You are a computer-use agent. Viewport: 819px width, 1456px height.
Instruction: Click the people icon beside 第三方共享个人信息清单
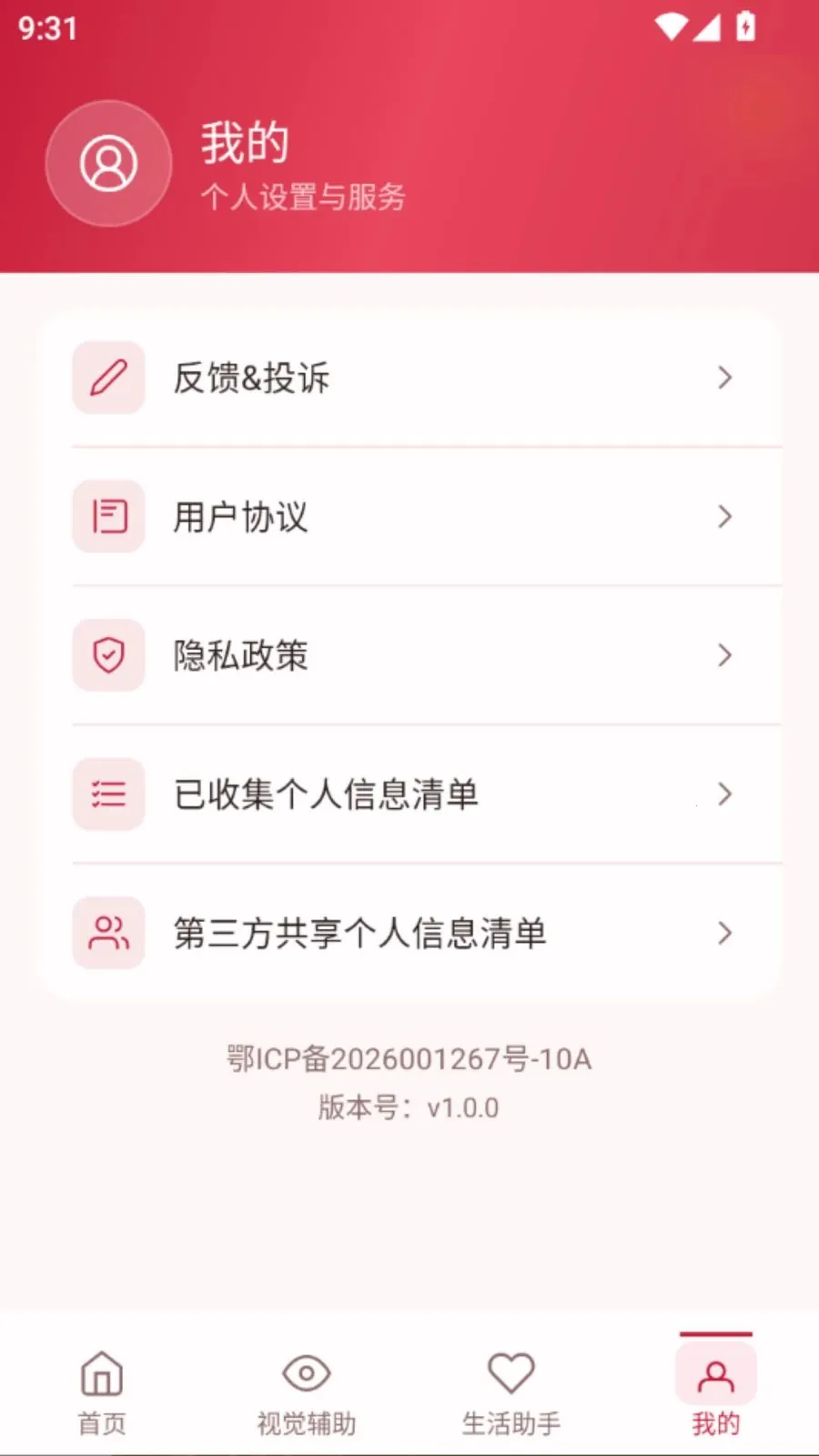108,933
